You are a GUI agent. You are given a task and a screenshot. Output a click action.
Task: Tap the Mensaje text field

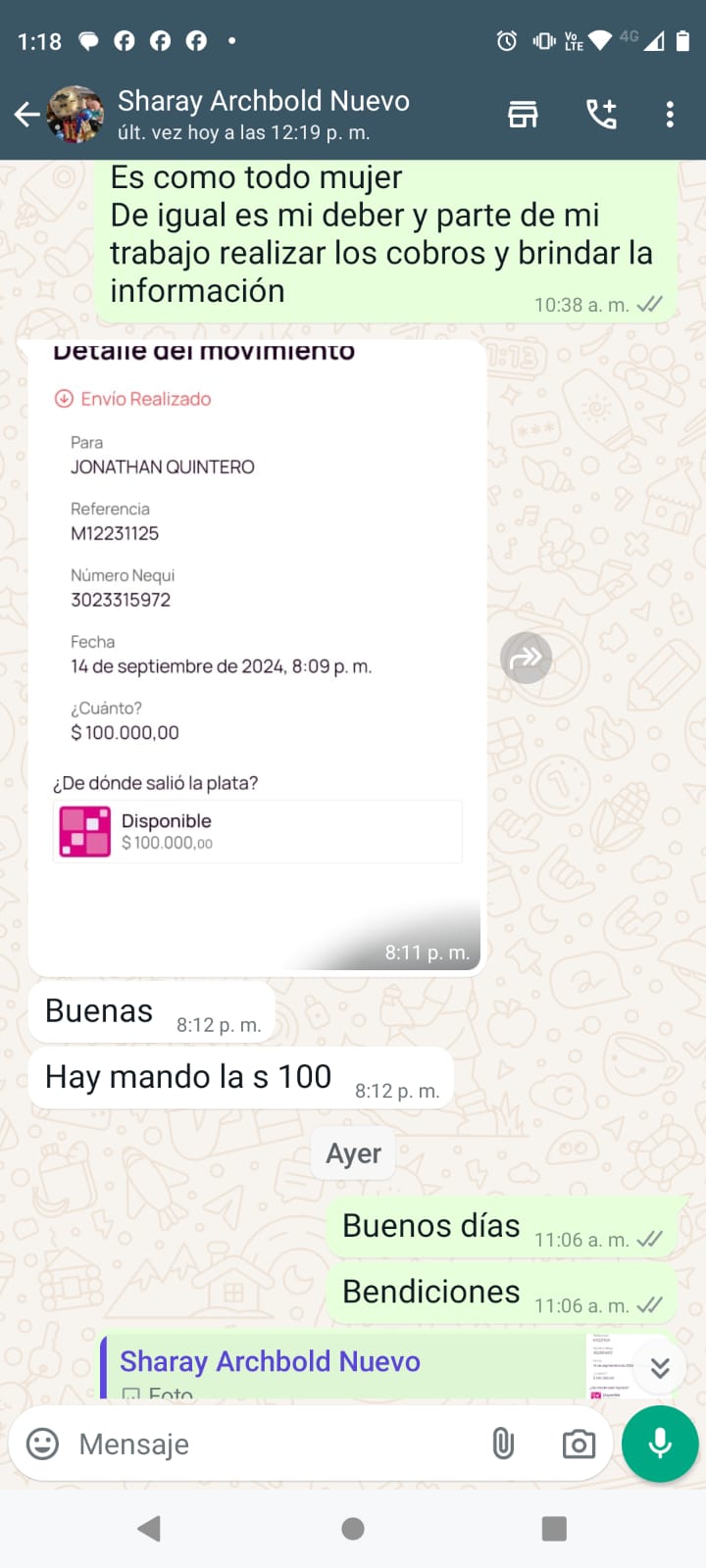[275, 1444]
